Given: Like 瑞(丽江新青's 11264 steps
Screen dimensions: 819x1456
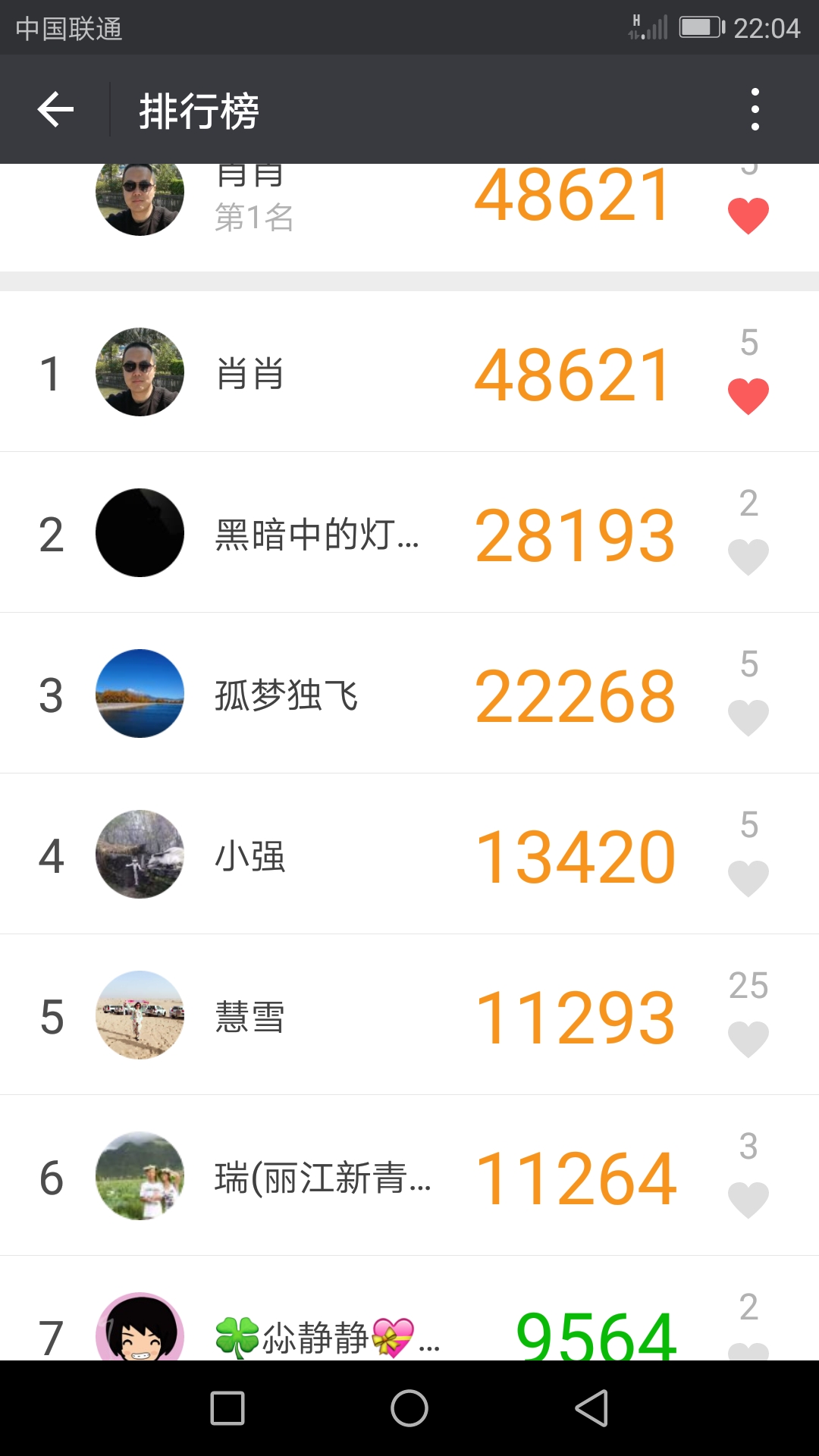Looking at the screenshot, I should tap(748, 1200).
